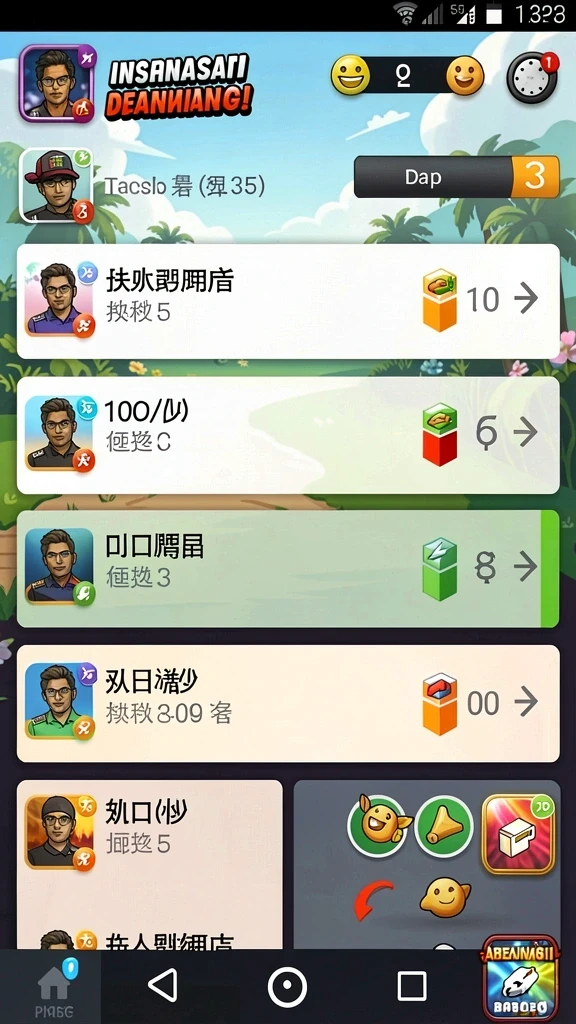
Task: Open the clock icon with red badge
Action: (532, 78)
